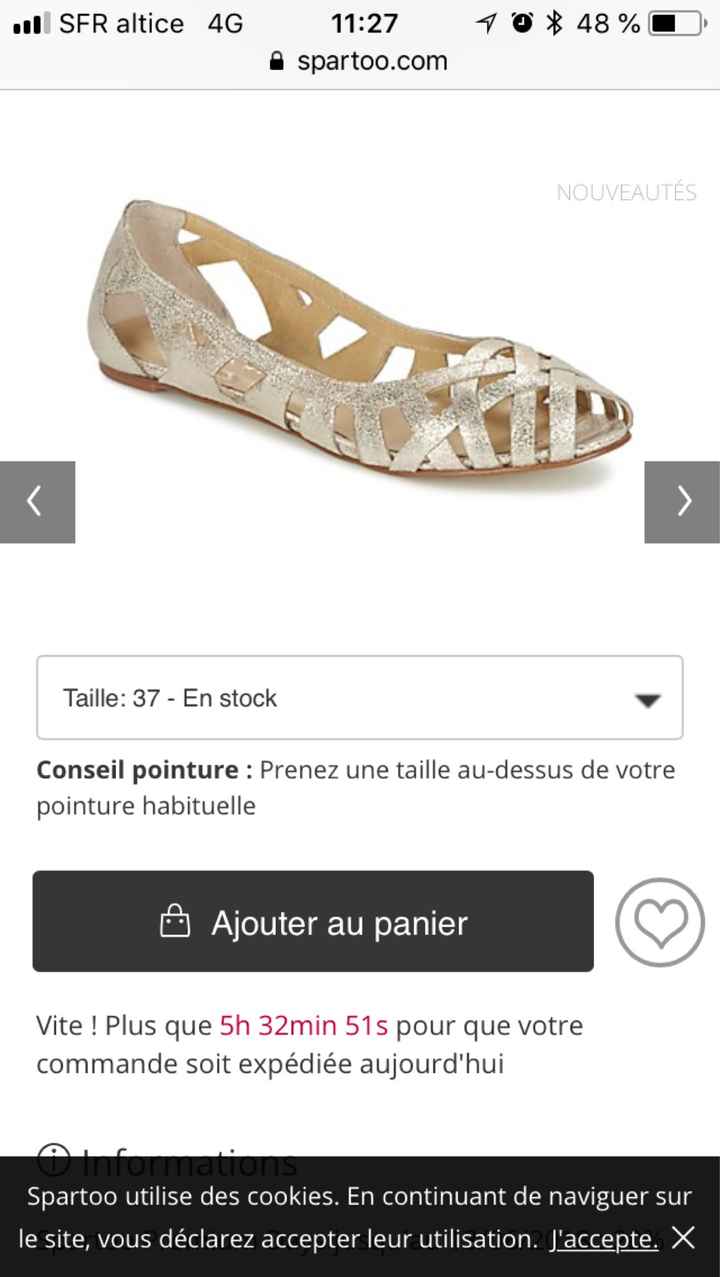The image size is (720, 1277).
Task: Click the cellular signal bars icon
Action: (x=31, y=22)
